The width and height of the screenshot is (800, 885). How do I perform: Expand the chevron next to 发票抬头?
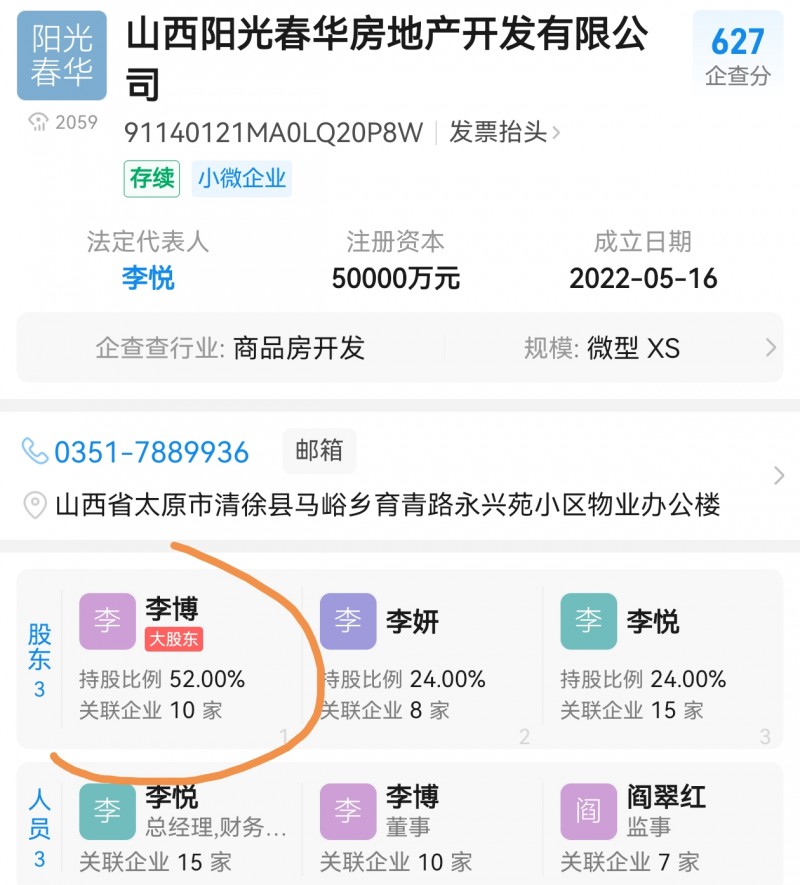[557, 132]
